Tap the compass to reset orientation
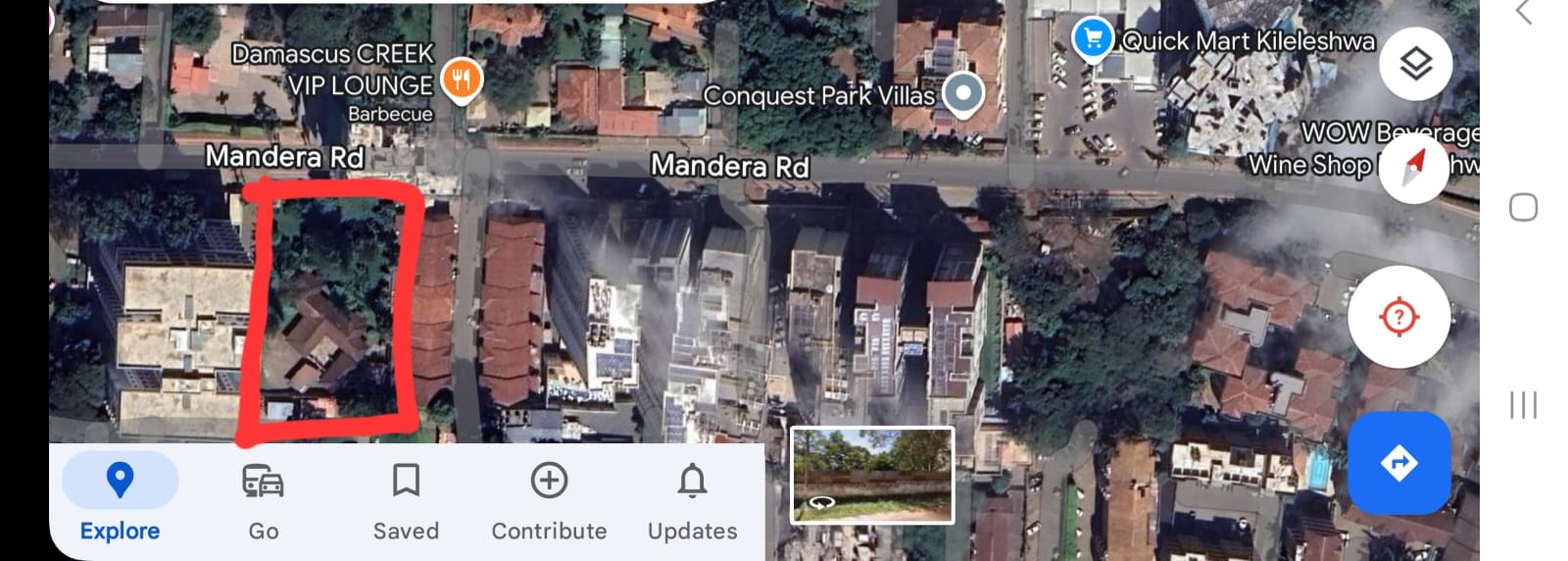Screen dimensions: 1568x561 click(1412, 168)
